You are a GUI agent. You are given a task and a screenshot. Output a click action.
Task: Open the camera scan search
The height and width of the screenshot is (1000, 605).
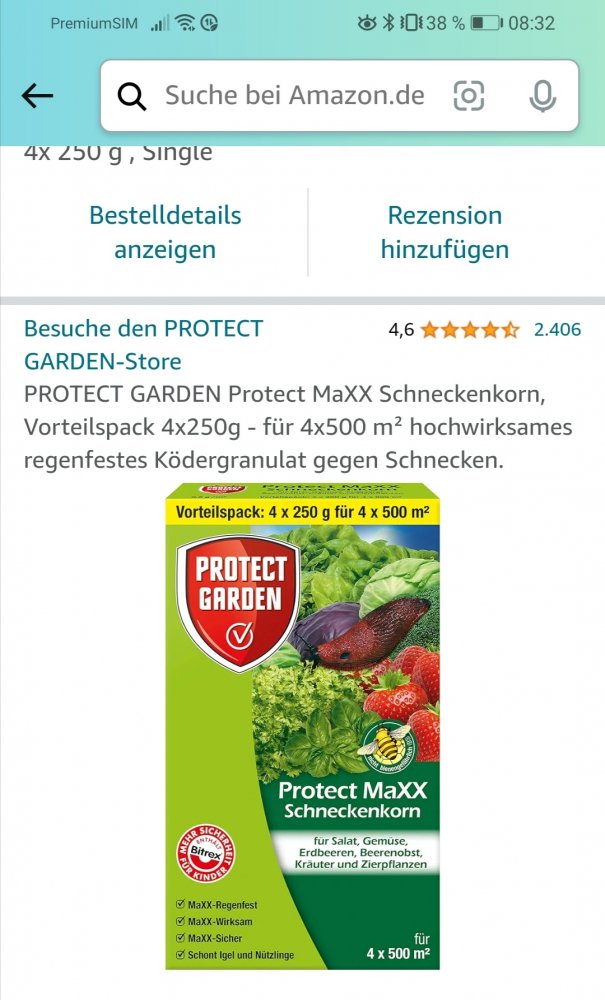tap(469, 96)
